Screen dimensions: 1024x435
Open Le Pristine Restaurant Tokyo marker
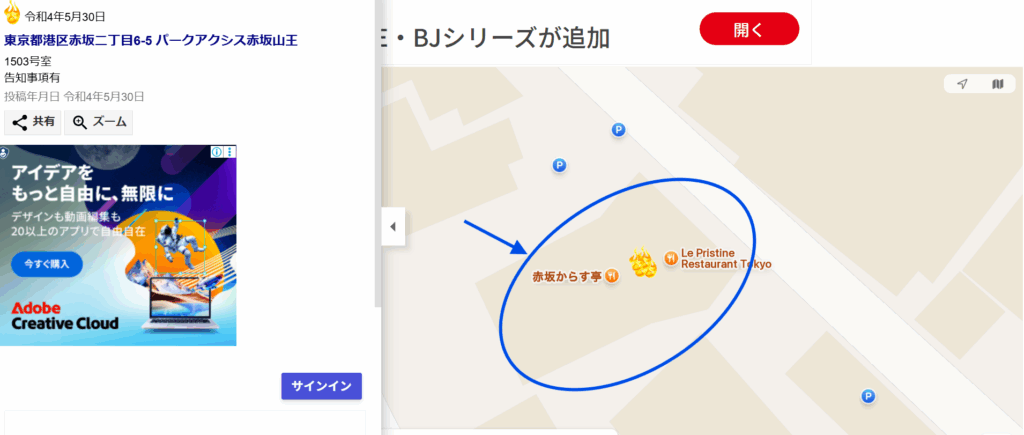pos(670,258)
